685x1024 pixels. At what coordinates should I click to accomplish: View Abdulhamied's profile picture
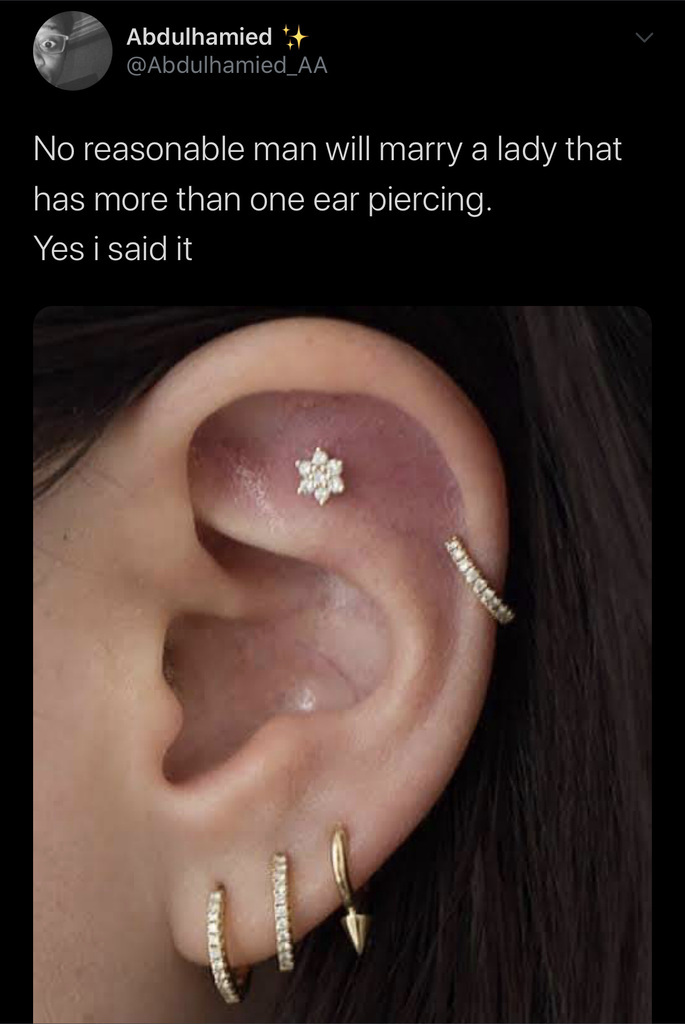pyautogui.click(x=72, y=51)
